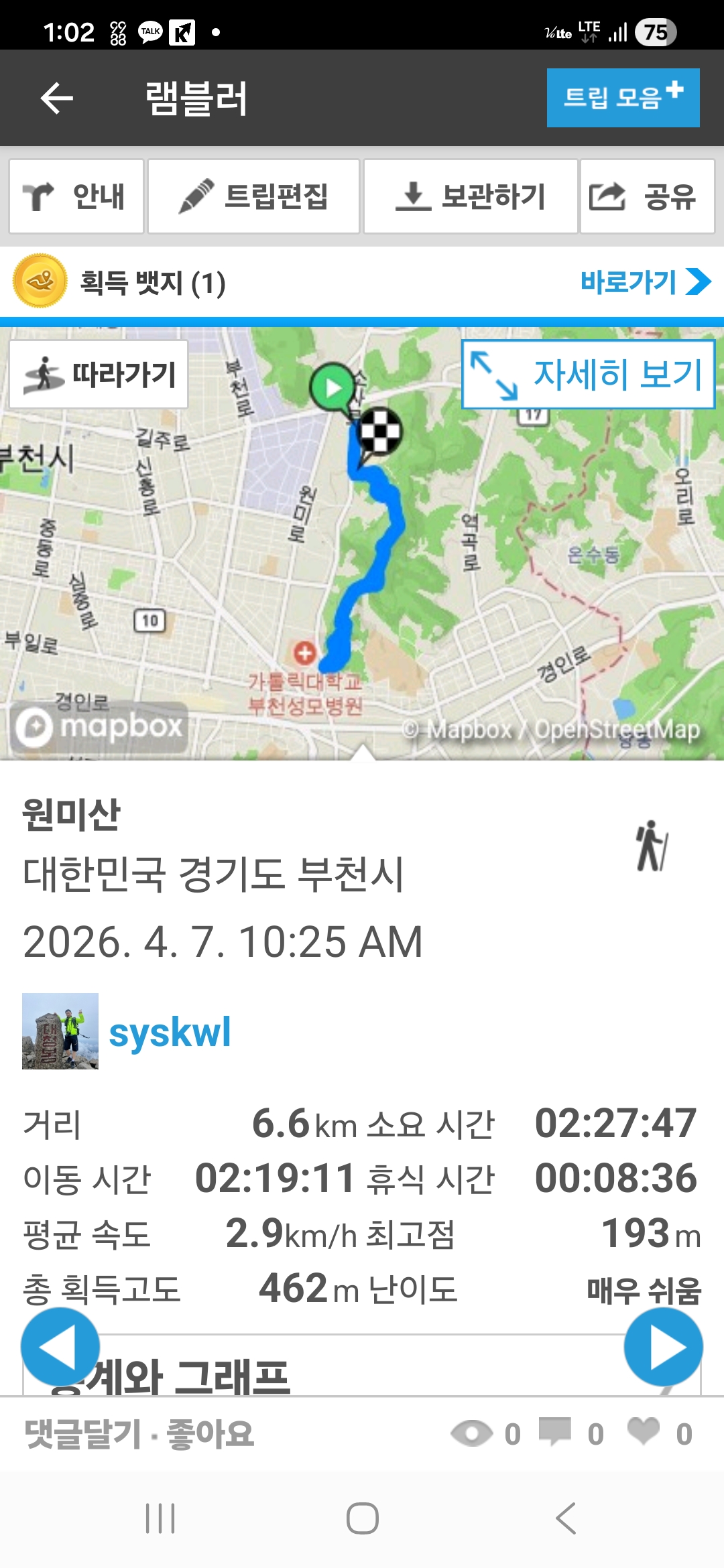Open the system home screen
Screen dimensions: 724x1568
point(362,1518)
